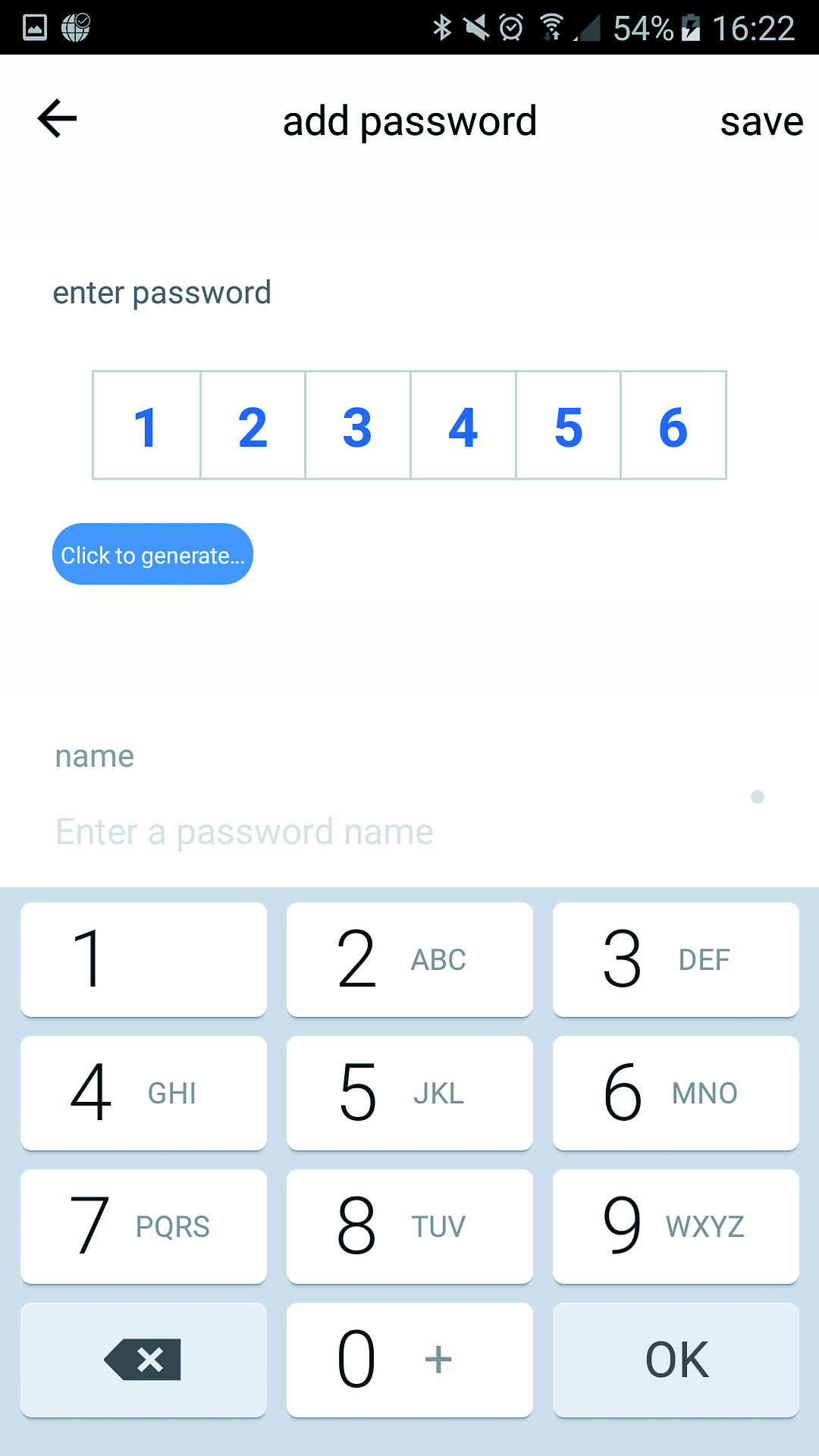Enter digit 4 GHI on keypad

click(x=143, y=1093)
